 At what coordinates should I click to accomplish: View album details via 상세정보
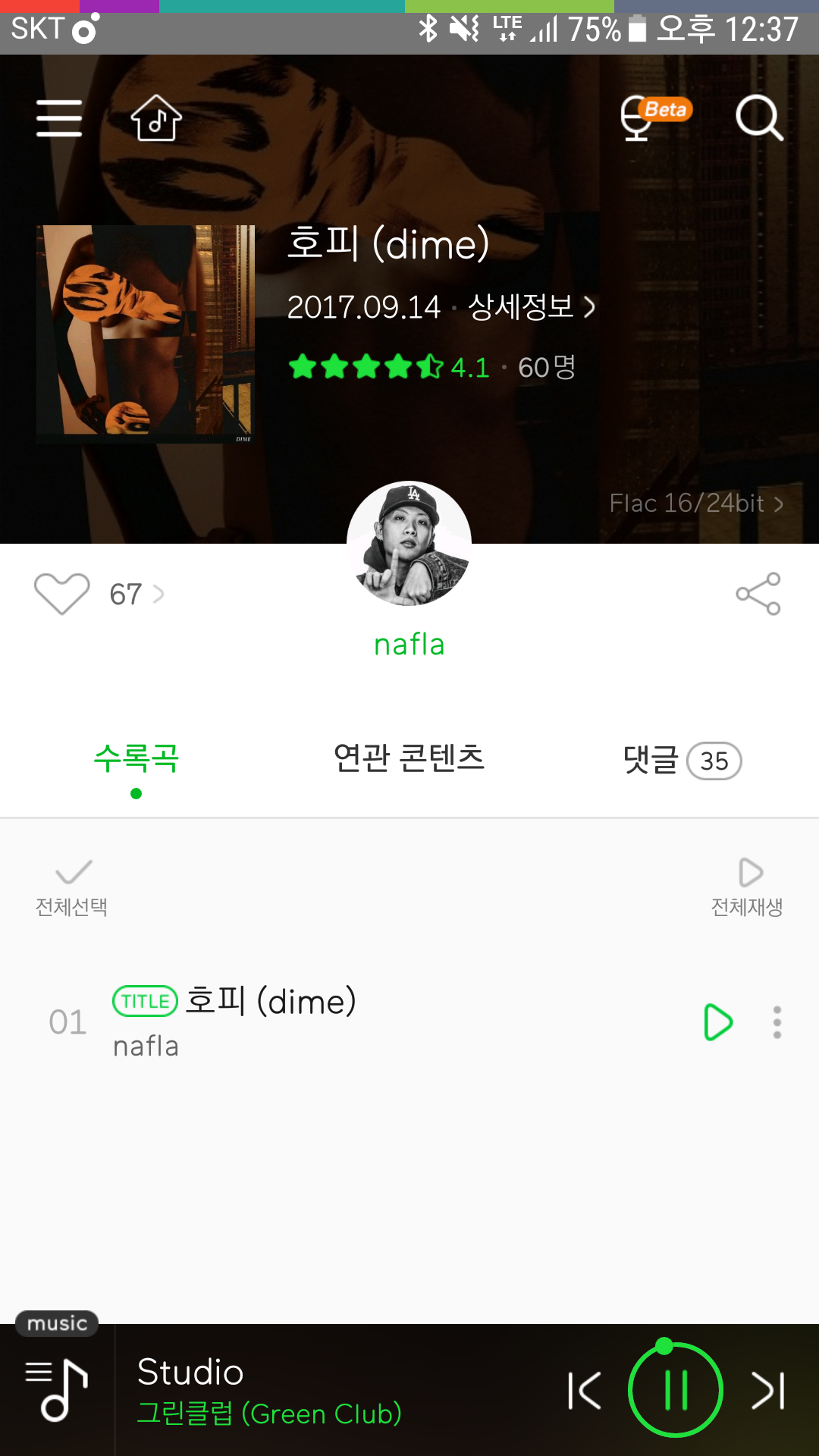pyautogui.click(x=531, y=307)
